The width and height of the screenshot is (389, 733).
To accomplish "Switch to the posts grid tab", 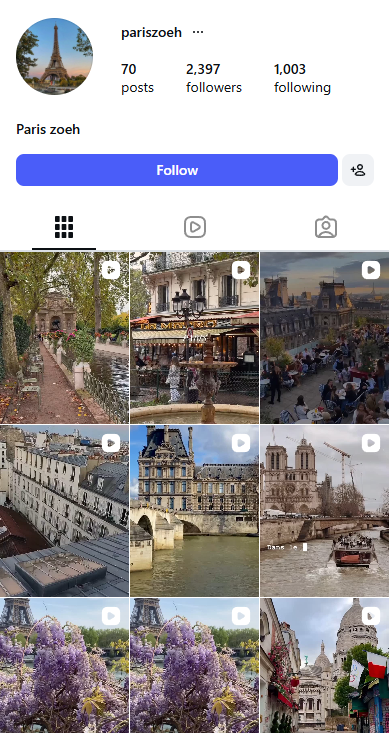I will click(x=64, y=227).
